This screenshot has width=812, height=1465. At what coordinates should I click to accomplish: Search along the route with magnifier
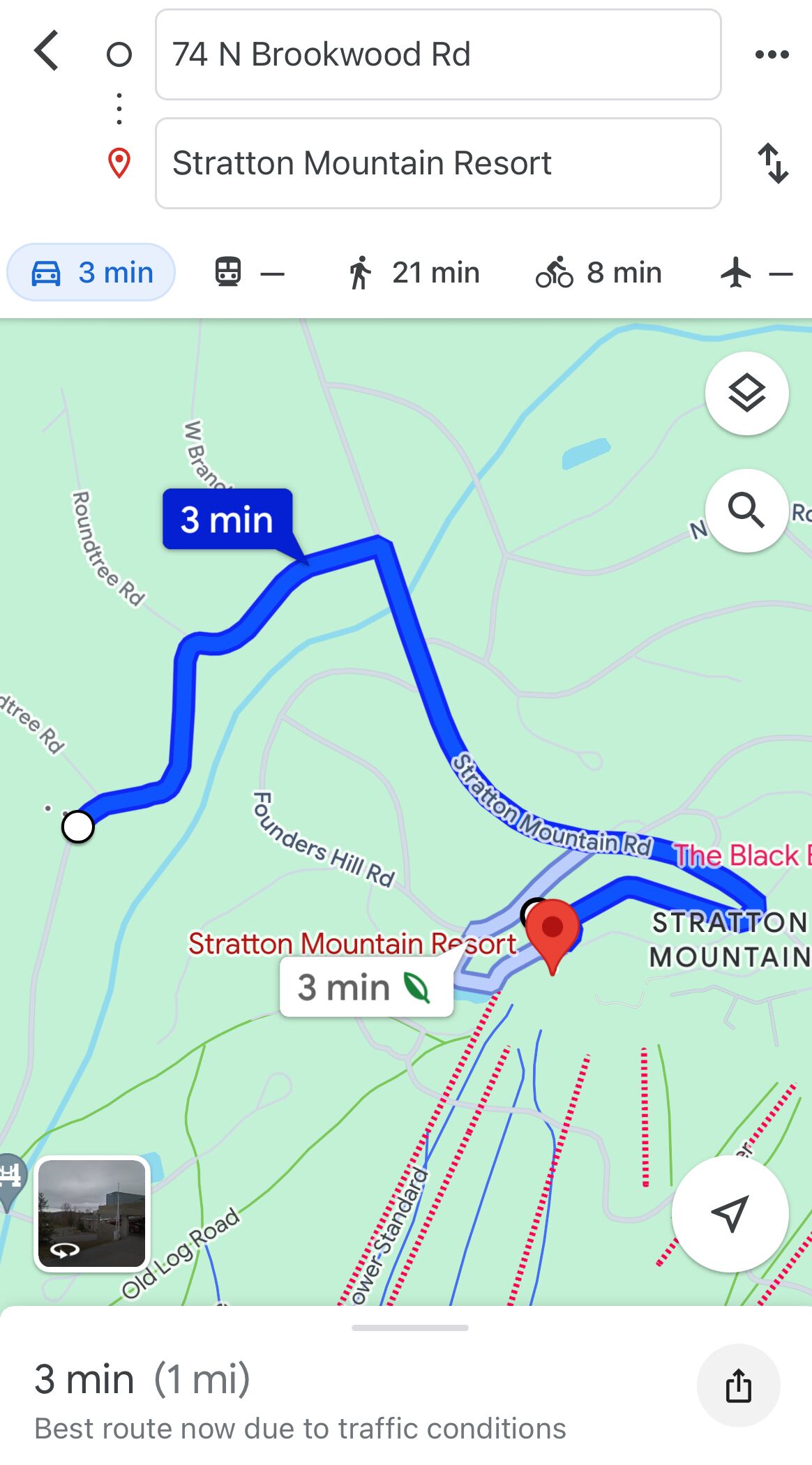pyautogui.click(x=747, y=511)
